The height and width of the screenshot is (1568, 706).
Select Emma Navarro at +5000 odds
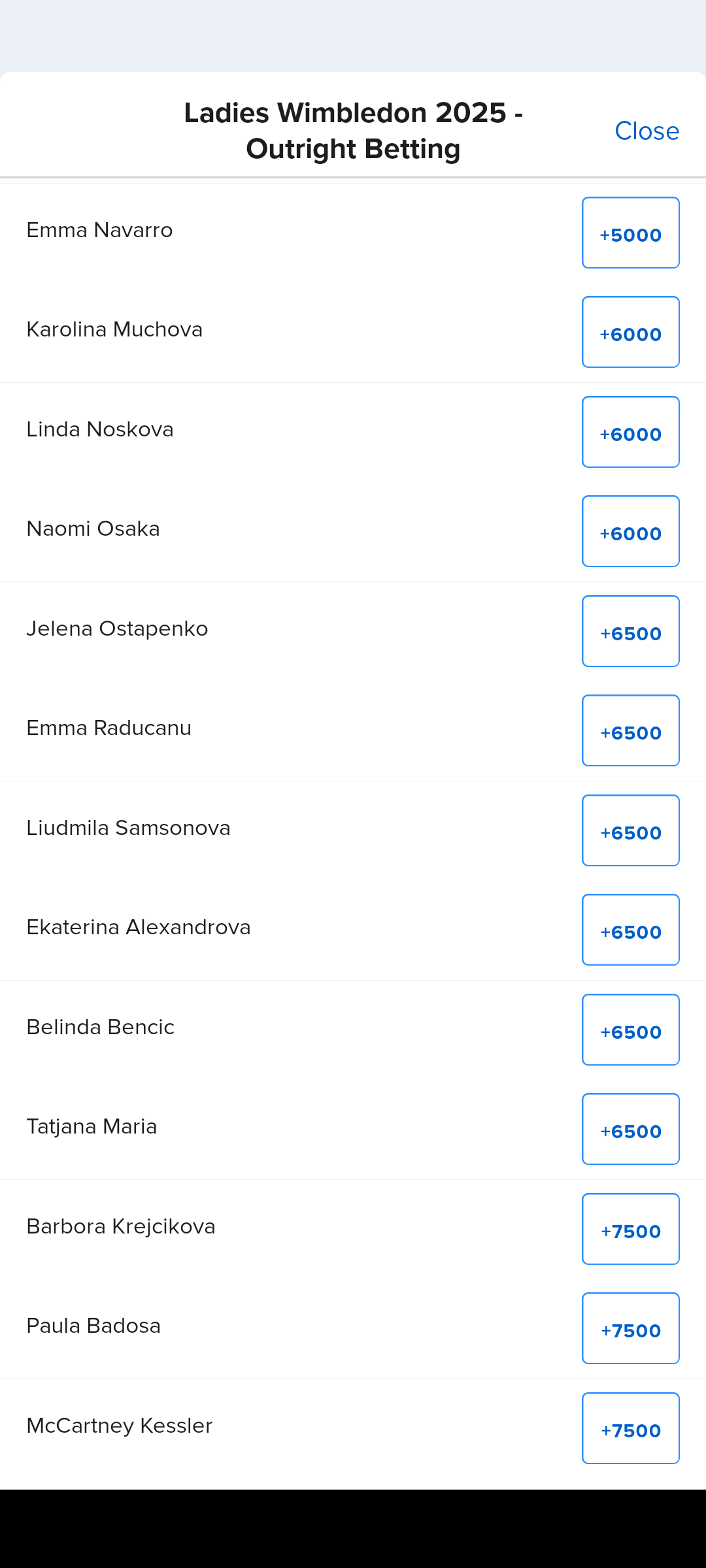[631, 233]
